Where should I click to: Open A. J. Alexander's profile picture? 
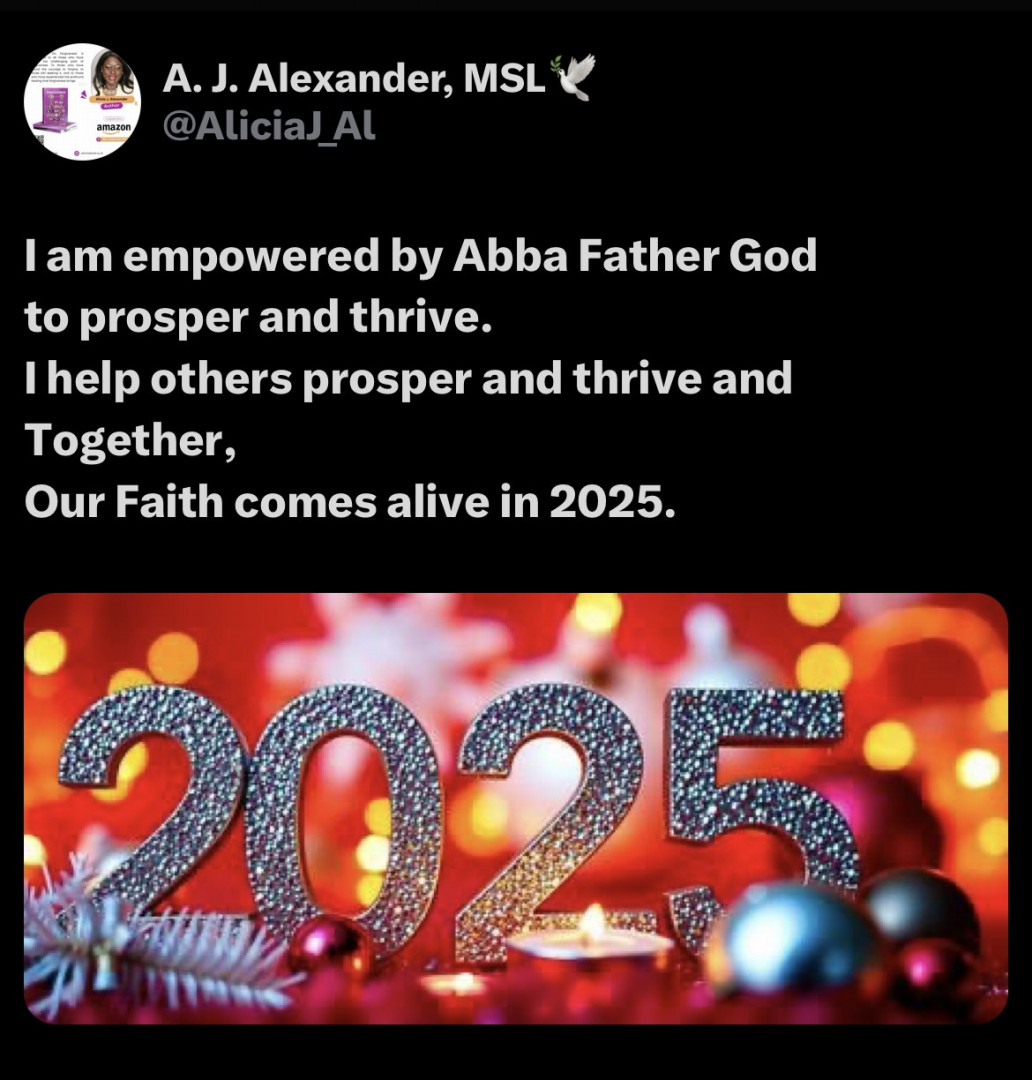pyautogui.click(x=83, y=102)
